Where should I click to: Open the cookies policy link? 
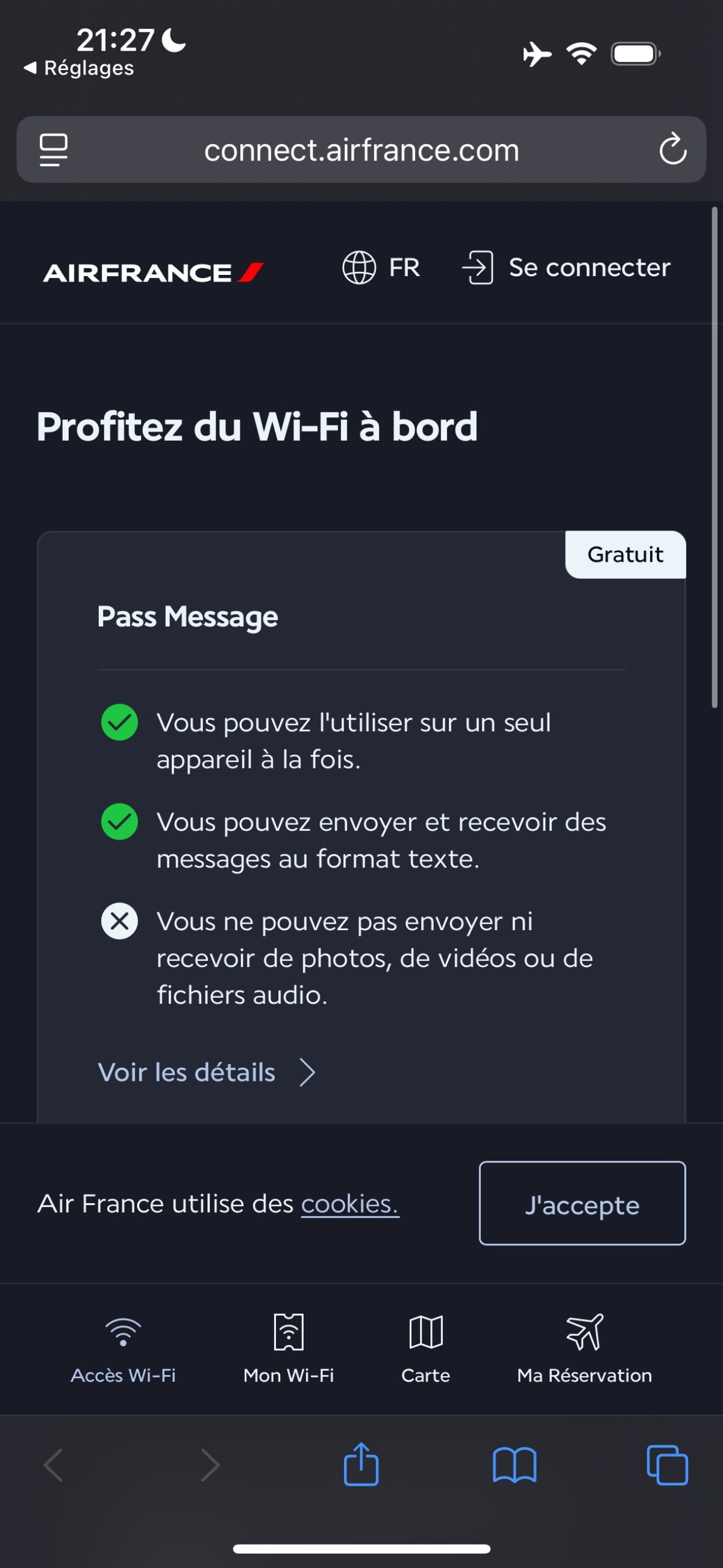pos(350,1204)
